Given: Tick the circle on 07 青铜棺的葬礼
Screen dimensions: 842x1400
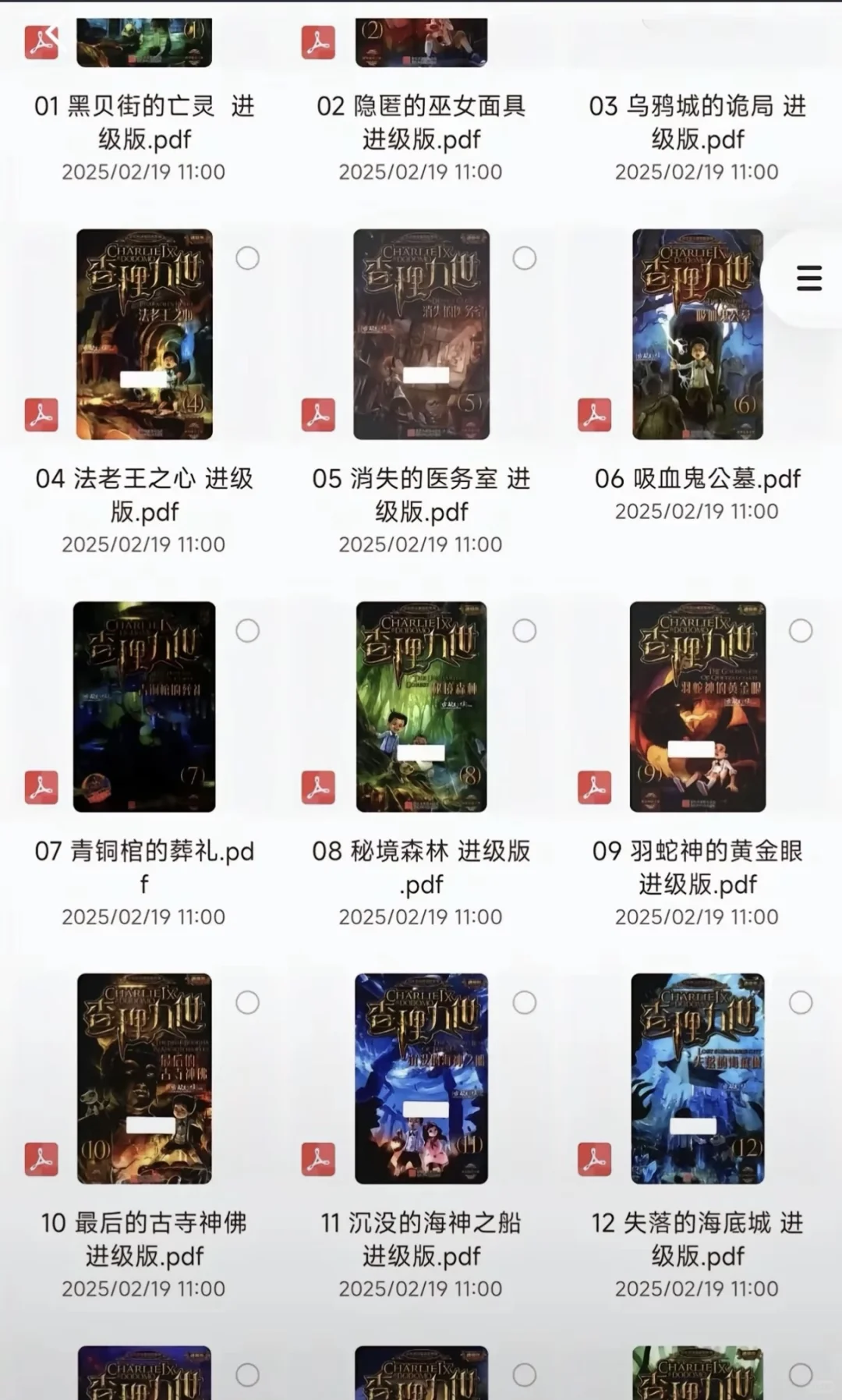Looking at the screenshot, I should (x=247, y=630).
